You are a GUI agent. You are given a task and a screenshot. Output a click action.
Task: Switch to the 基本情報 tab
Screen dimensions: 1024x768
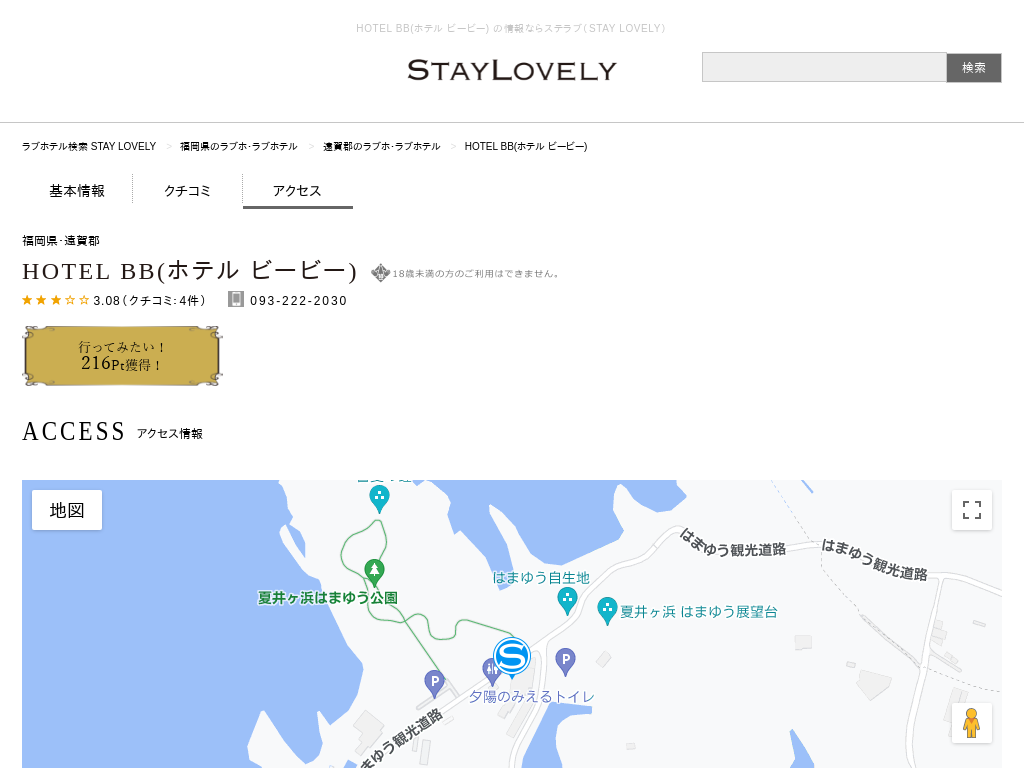point(77,190)
